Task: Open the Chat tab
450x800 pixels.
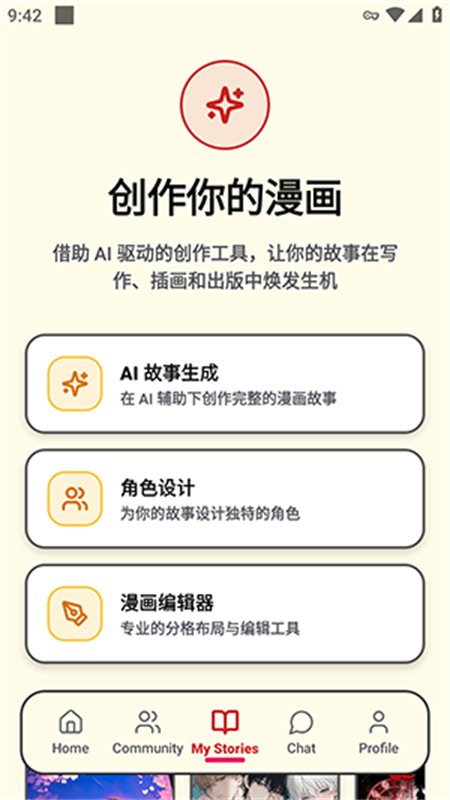Action: (301, 732)
